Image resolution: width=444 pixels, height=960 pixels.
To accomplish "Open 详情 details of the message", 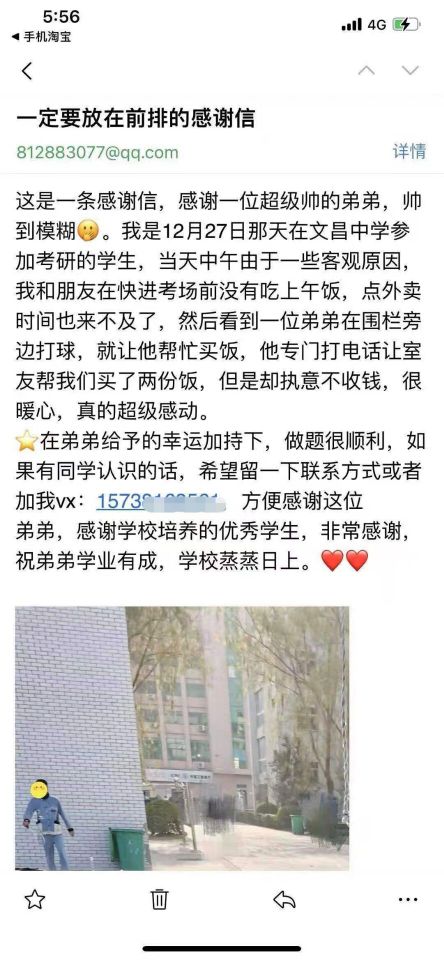I will (409, 151).
